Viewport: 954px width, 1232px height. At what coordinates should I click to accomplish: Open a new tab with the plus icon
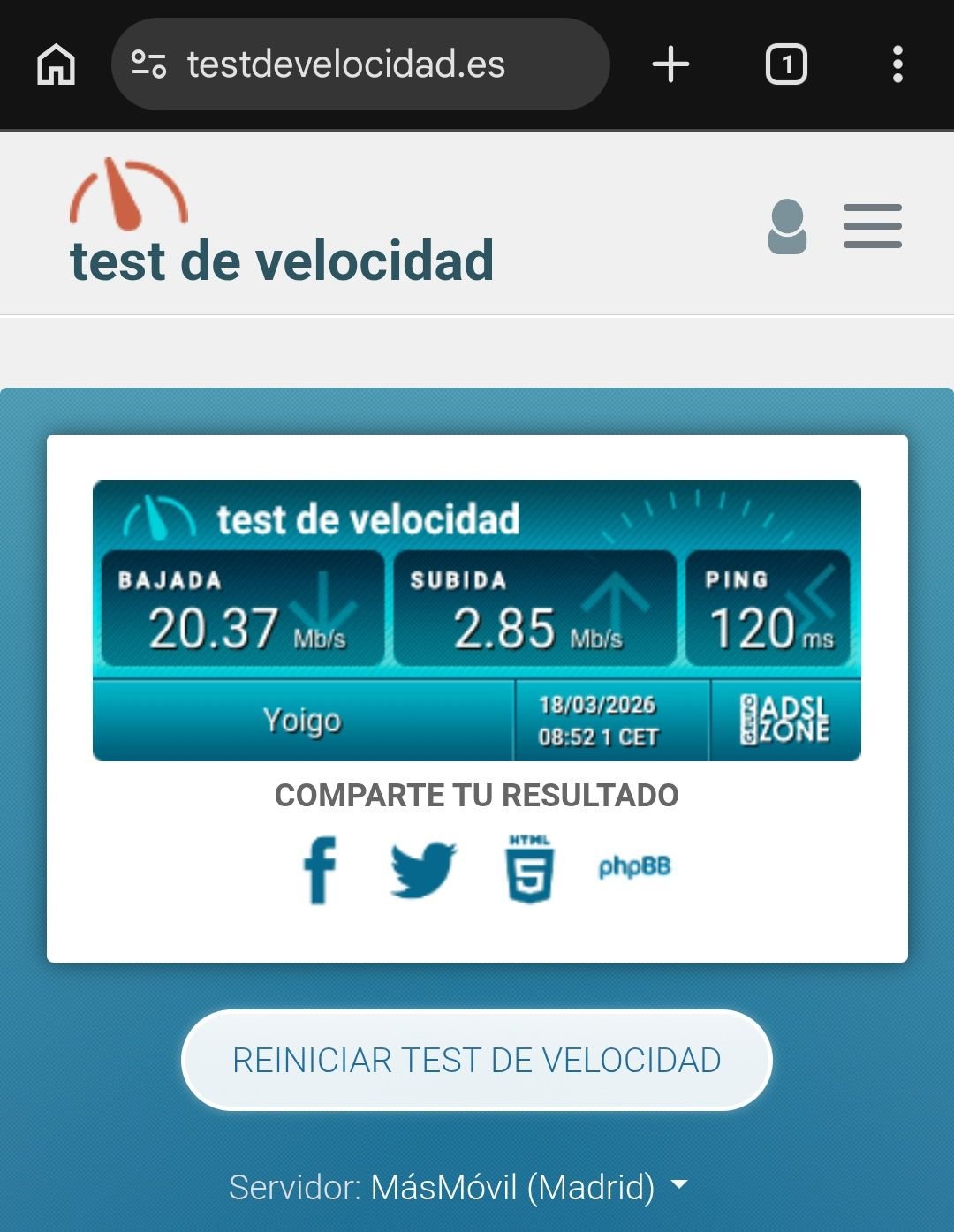[x=671, y=63]
